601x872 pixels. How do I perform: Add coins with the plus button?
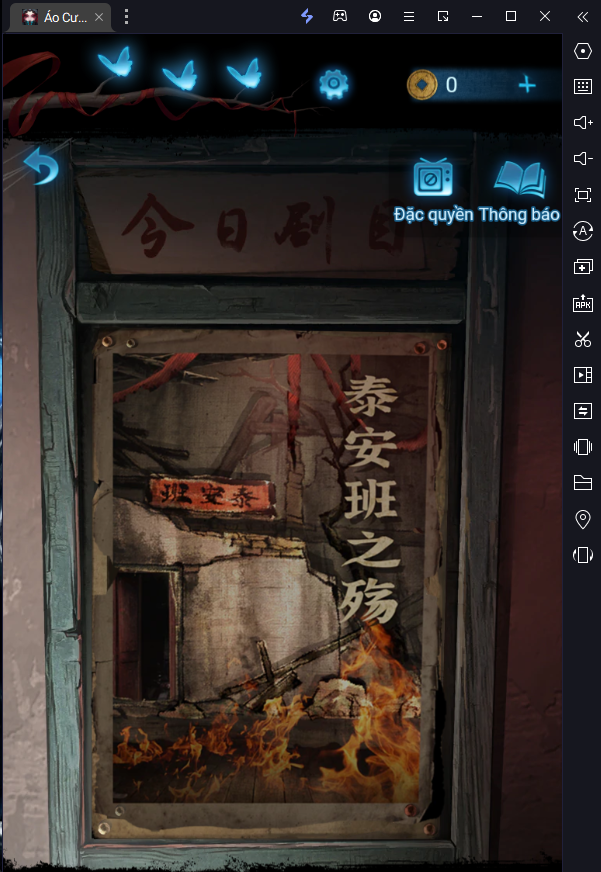tap(527, 85)
